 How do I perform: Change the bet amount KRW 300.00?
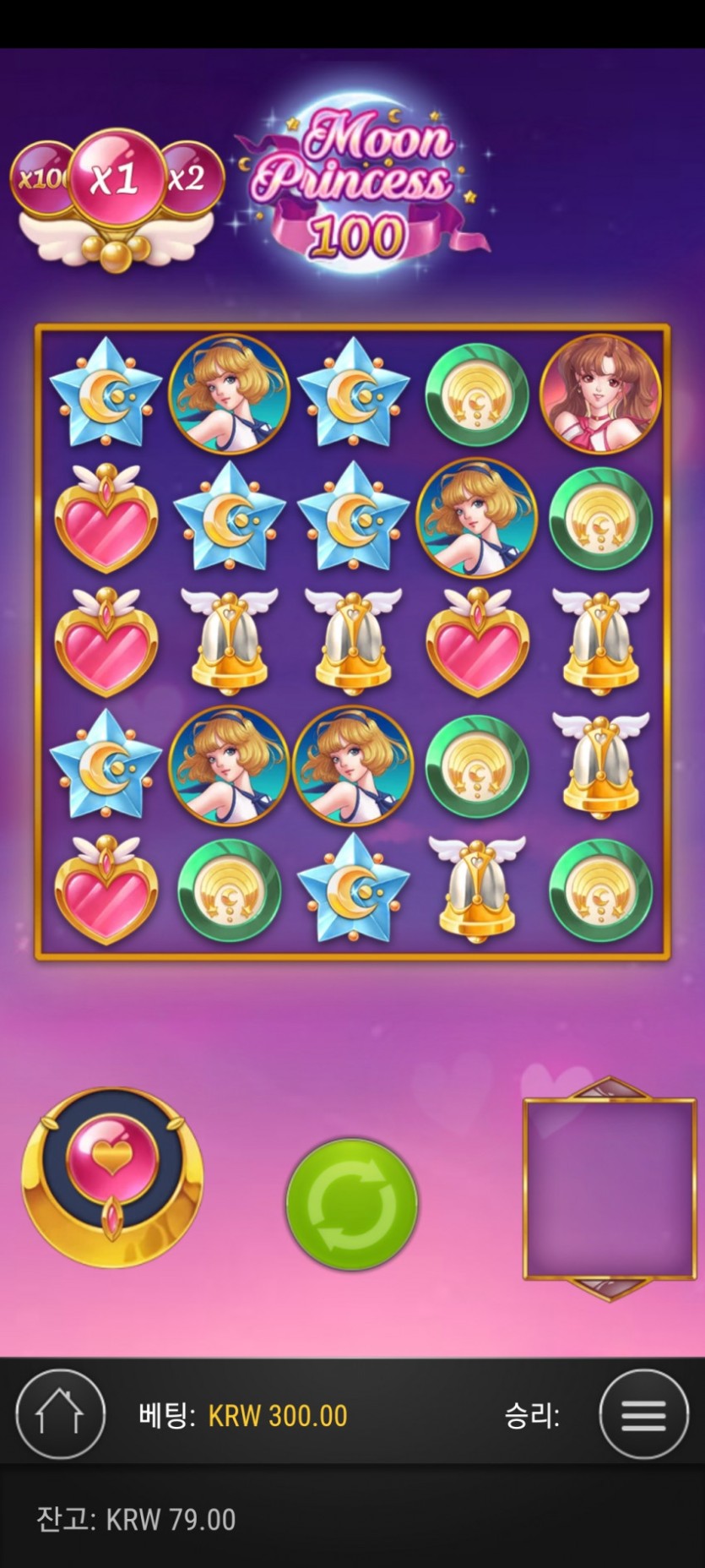tap(278, 1416)
